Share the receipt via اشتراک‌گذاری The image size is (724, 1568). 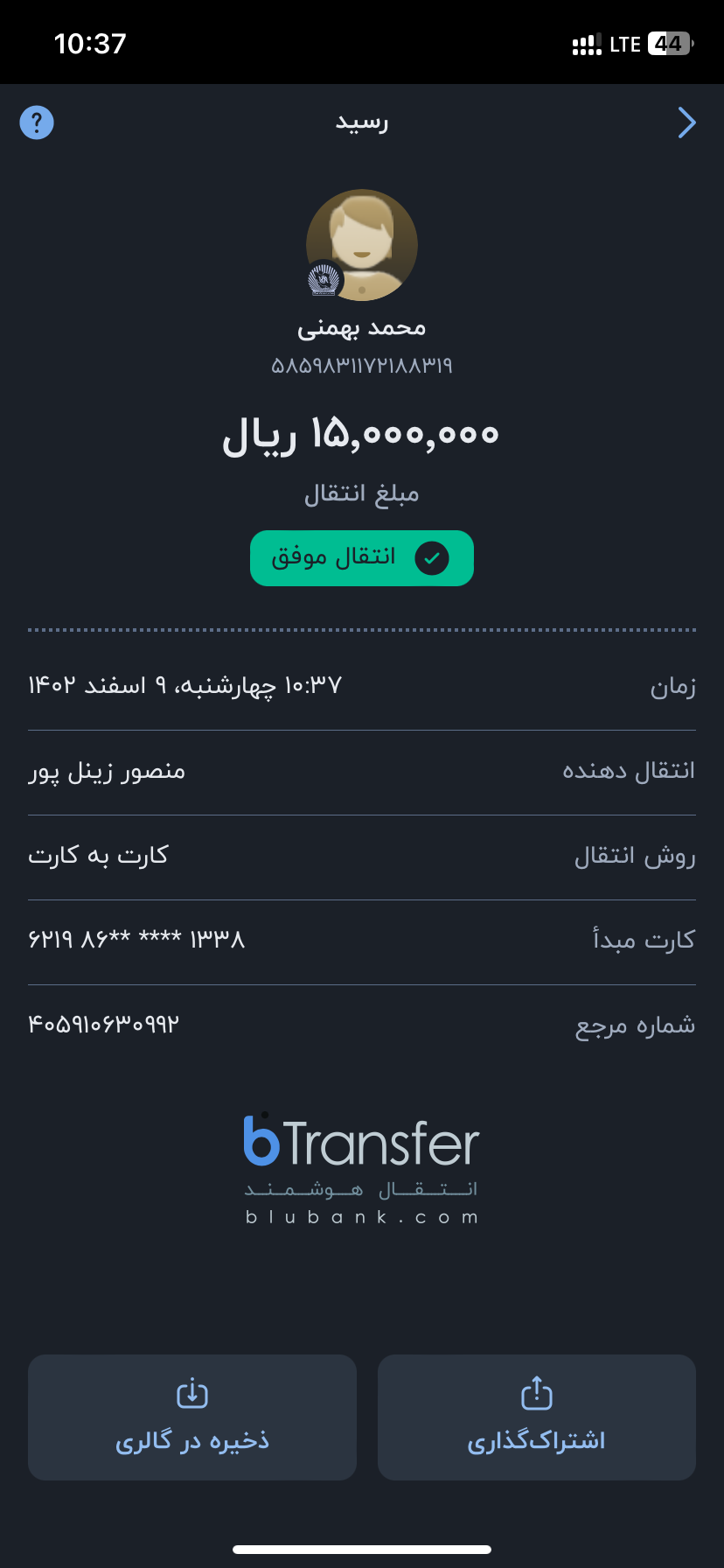click(536, 1417)
